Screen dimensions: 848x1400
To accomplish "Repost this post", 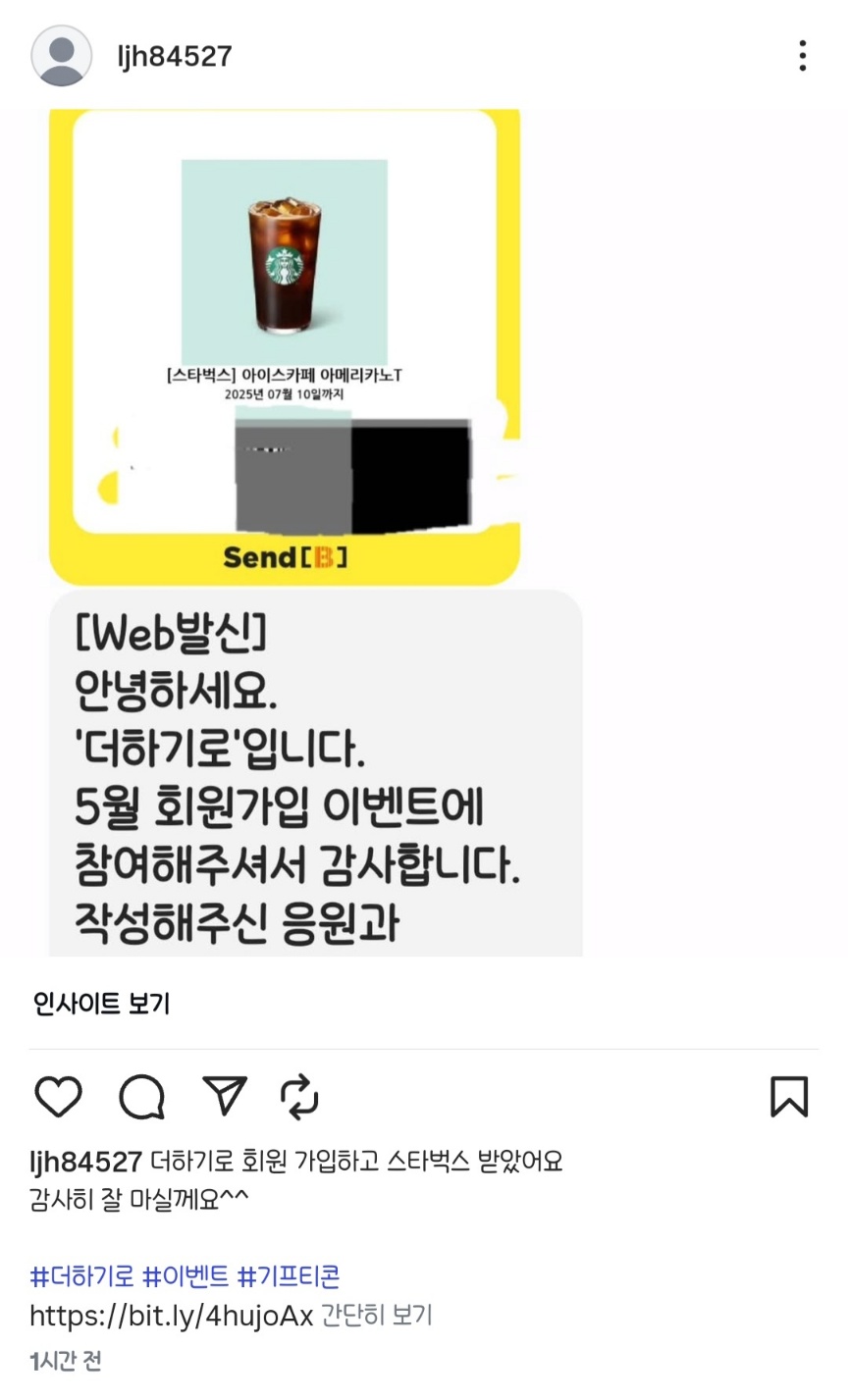I will point(299,1096).
